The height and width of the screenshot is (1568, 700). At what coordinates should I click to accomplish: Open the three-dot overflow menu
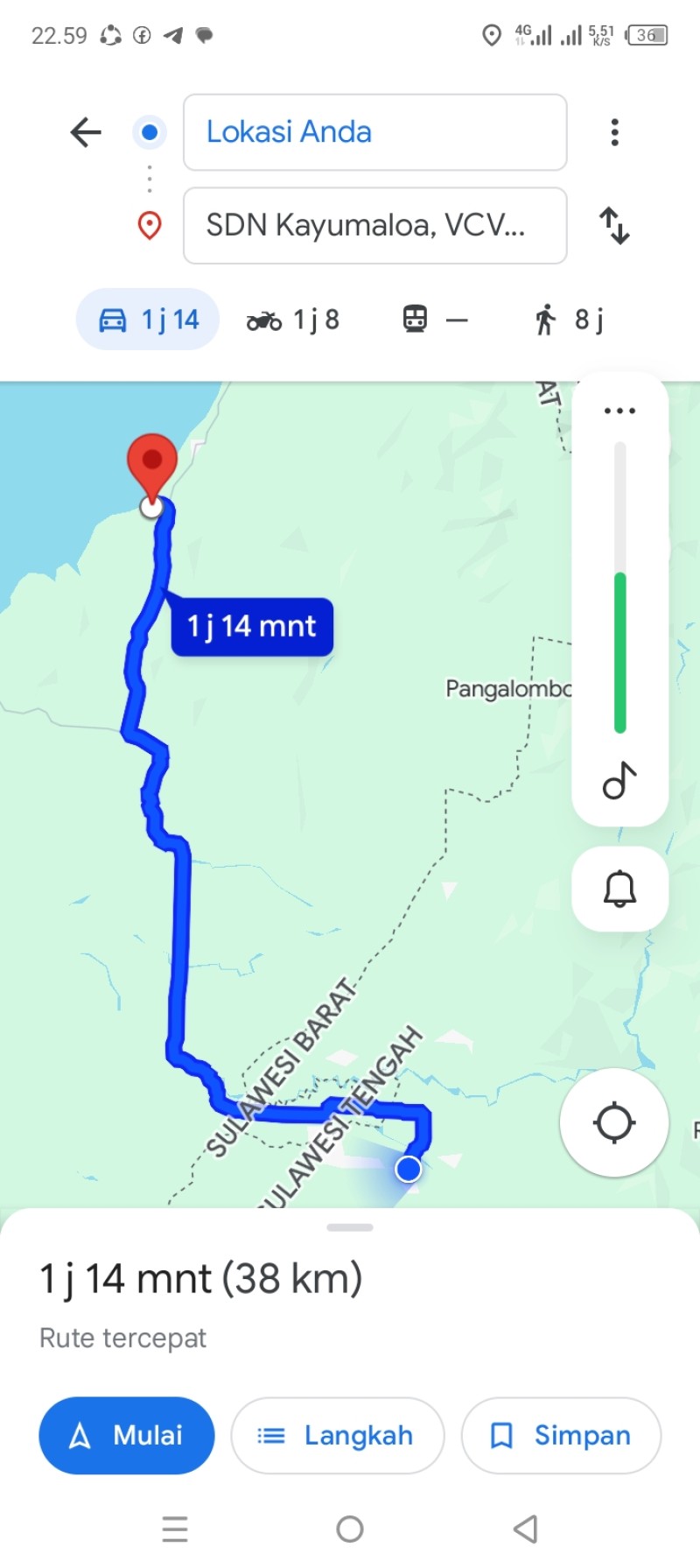point(615,132)
